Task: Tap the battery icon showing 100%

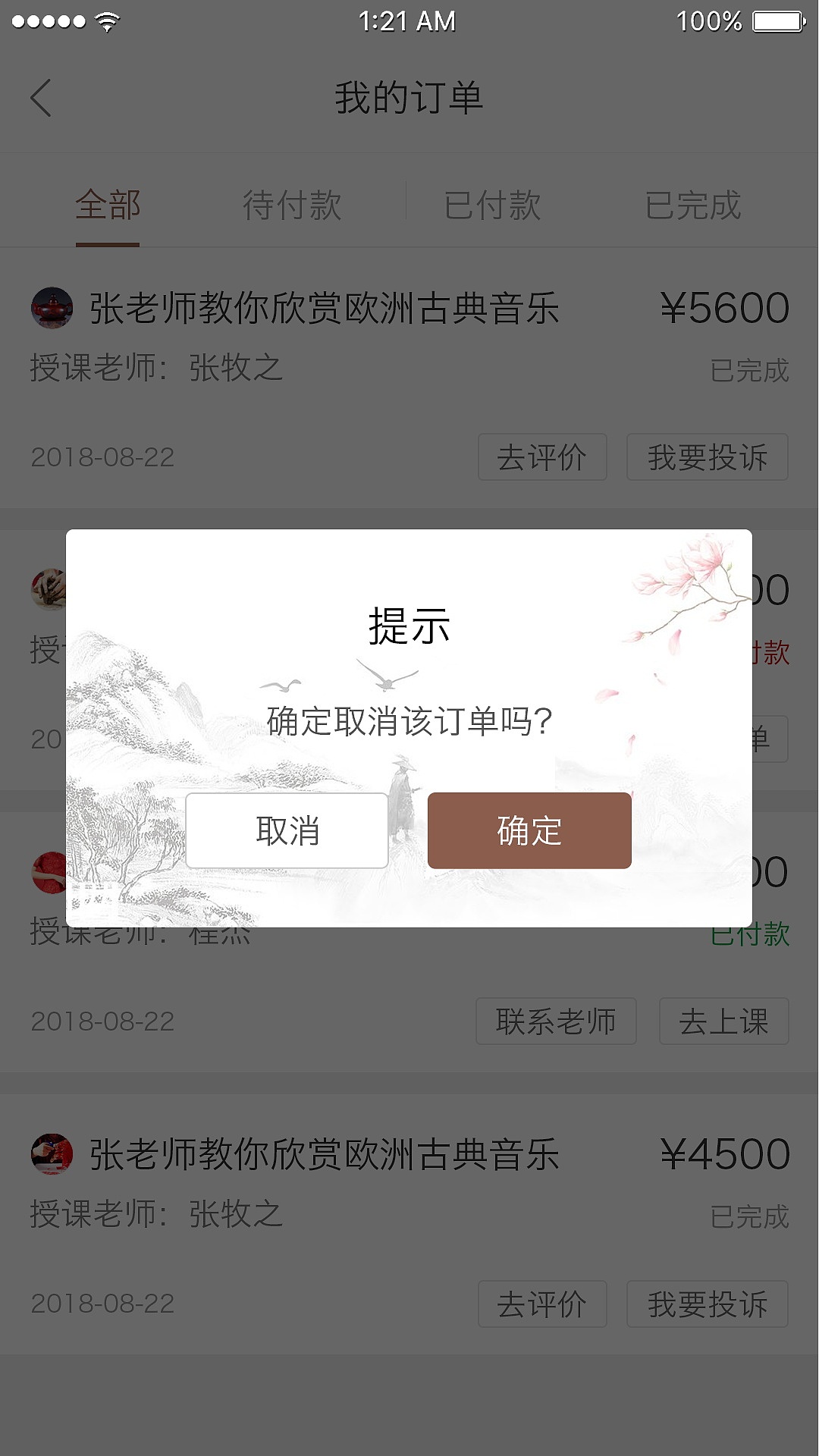Action: (x=777, y=21)
